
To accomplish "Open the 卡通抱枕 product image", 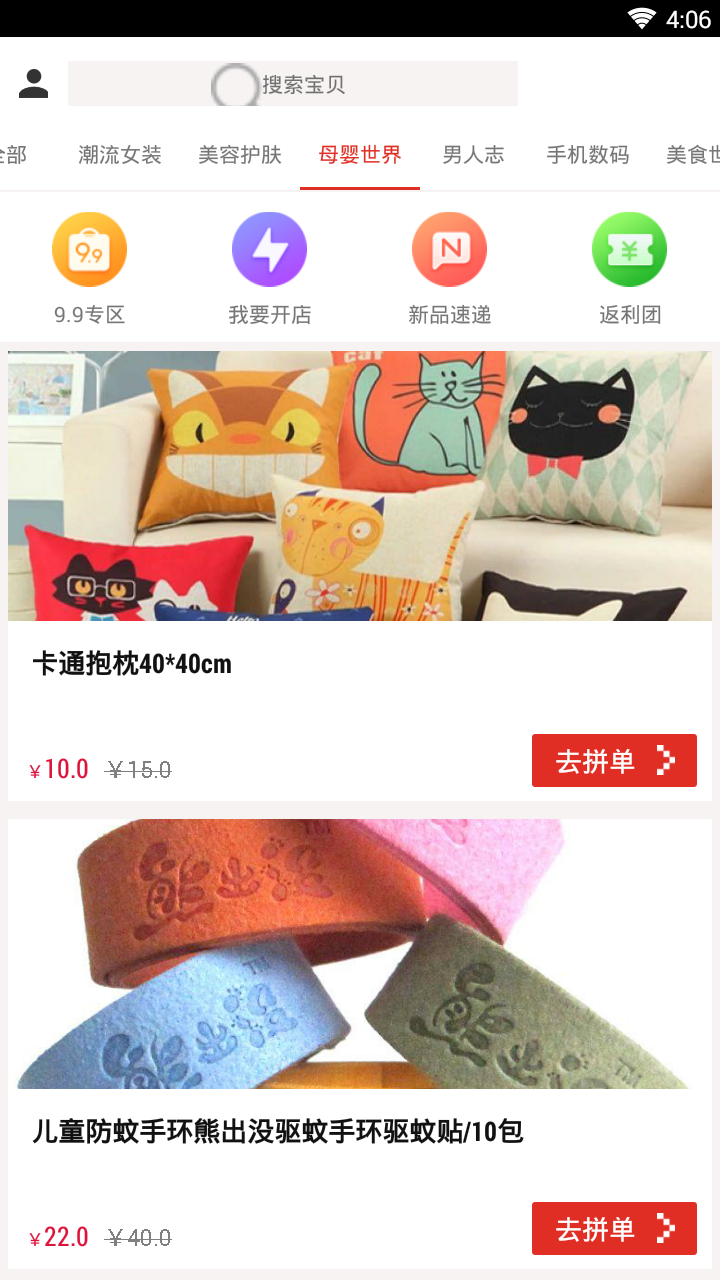I will click(x=360, y=486).
